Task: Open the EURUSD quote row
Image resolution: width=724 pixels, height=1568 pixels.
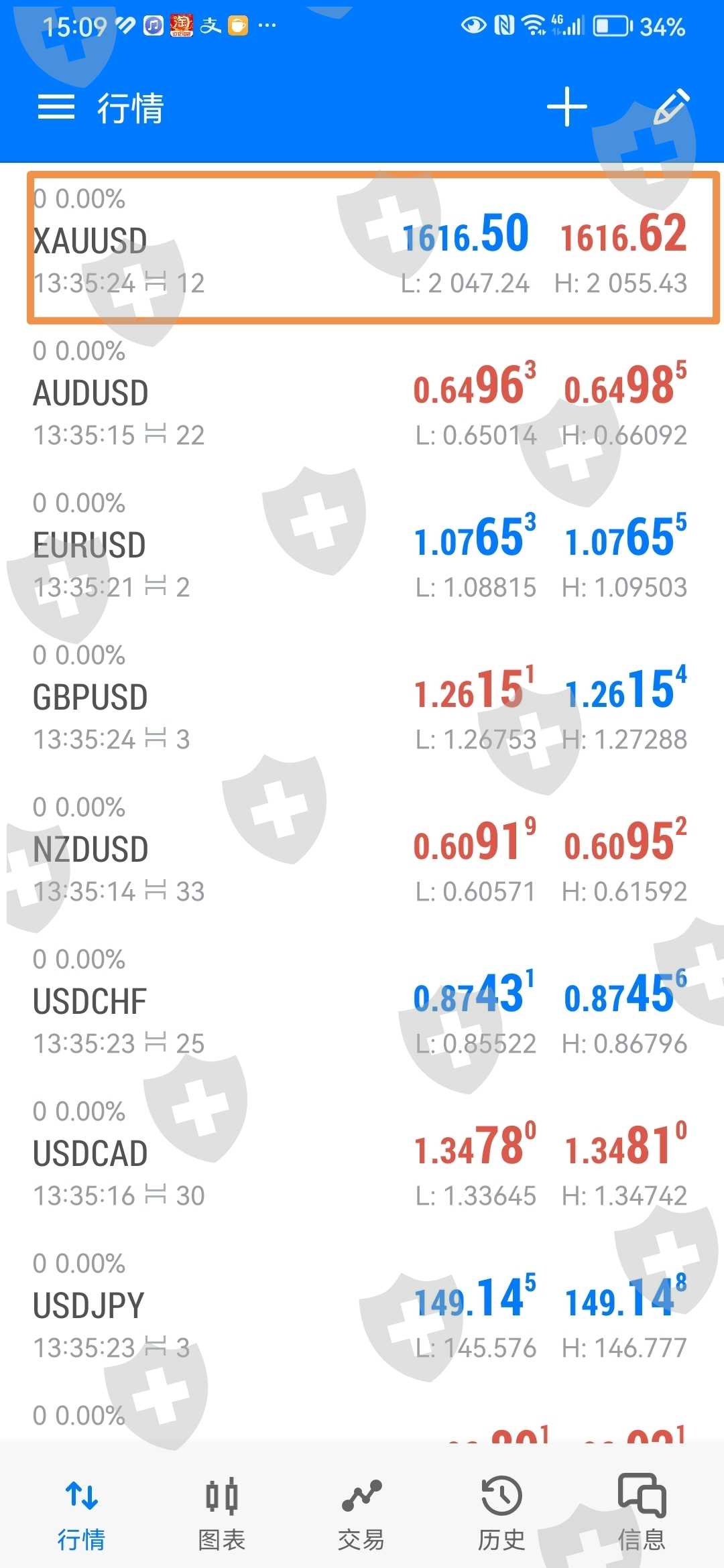Action: point(362,551)
